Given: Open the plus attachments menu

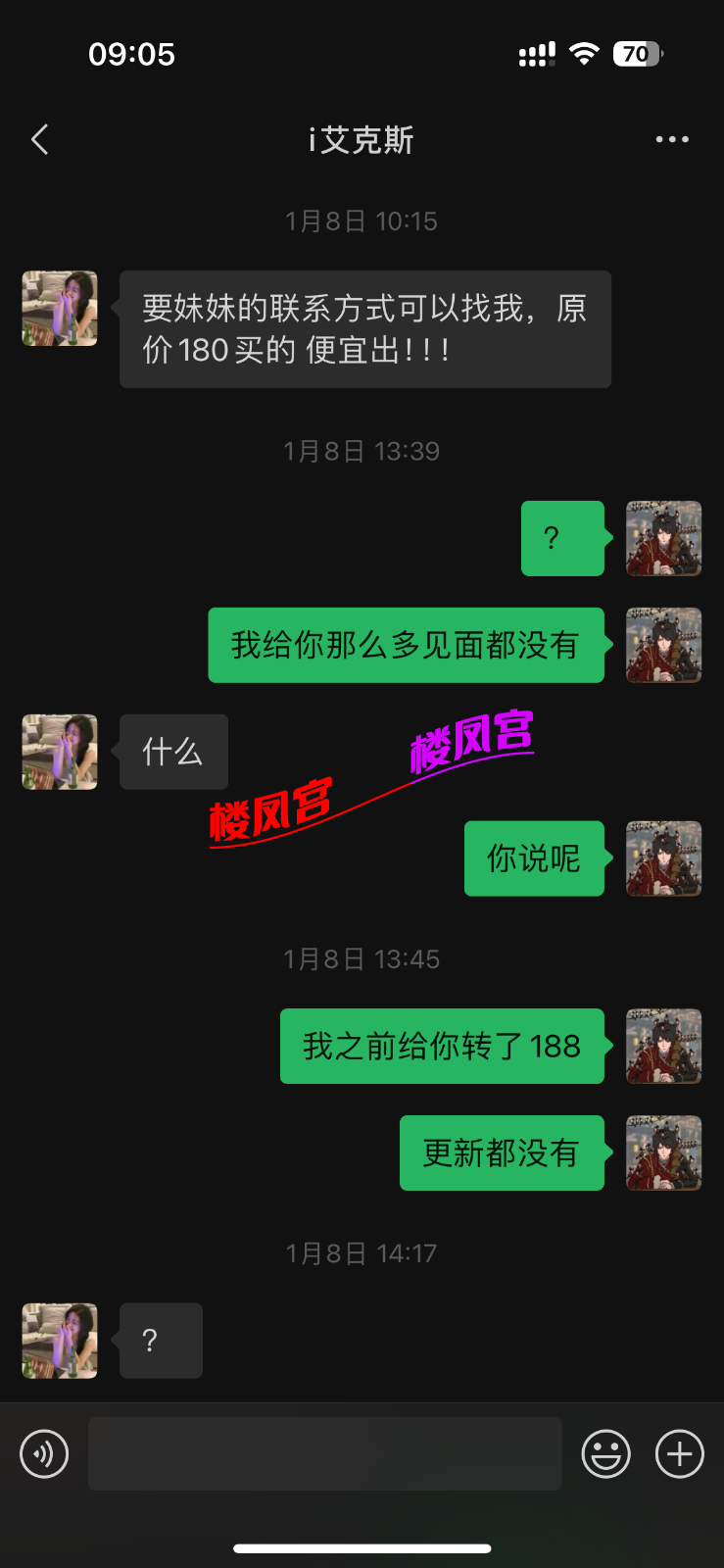Looking at the screenshot, I should pos(679,1453).
